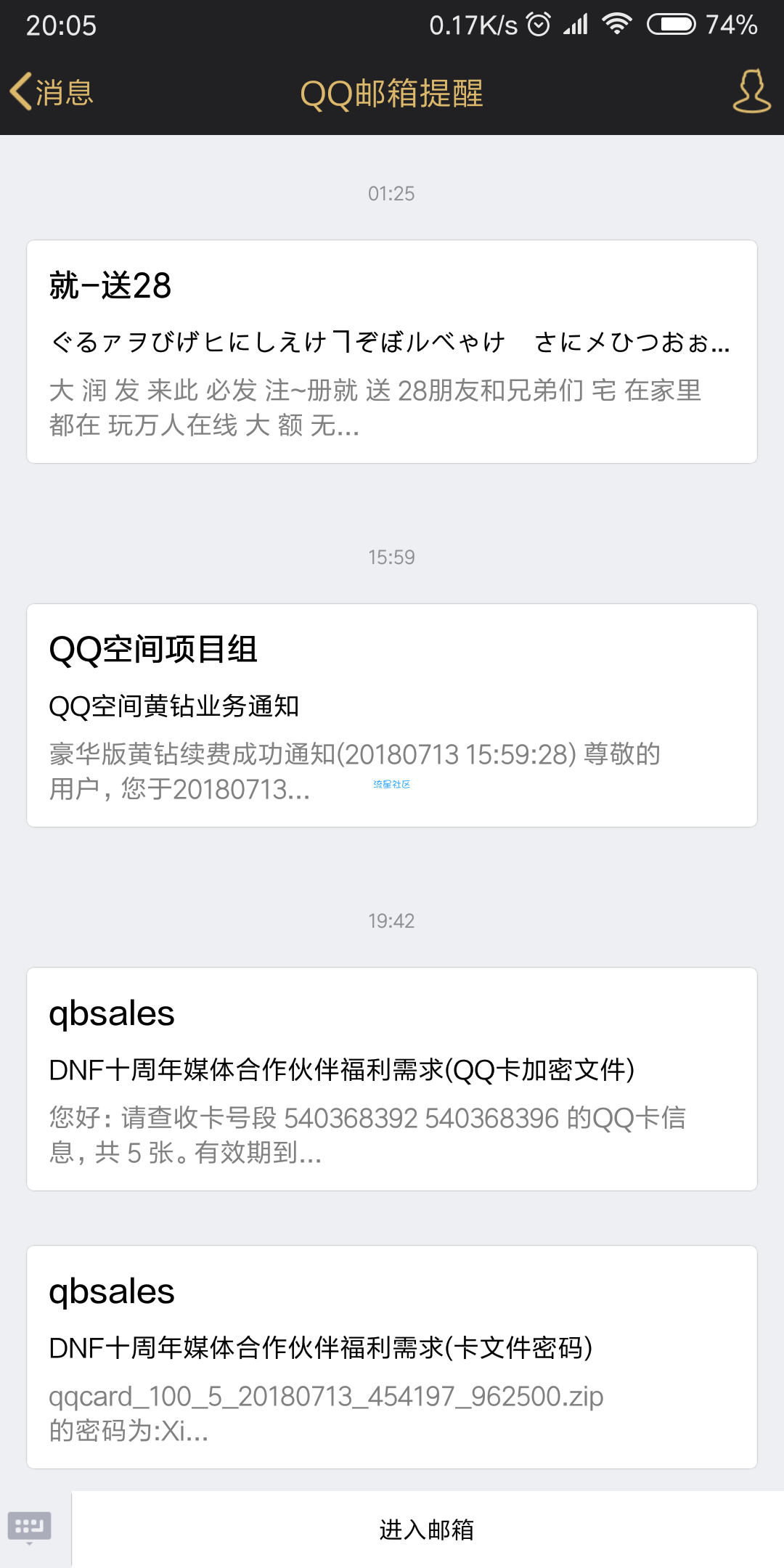This screenshot has width=784, height=1568.
Task: Open the QQ邮箱提醒 profile icon
Action: 751,91
